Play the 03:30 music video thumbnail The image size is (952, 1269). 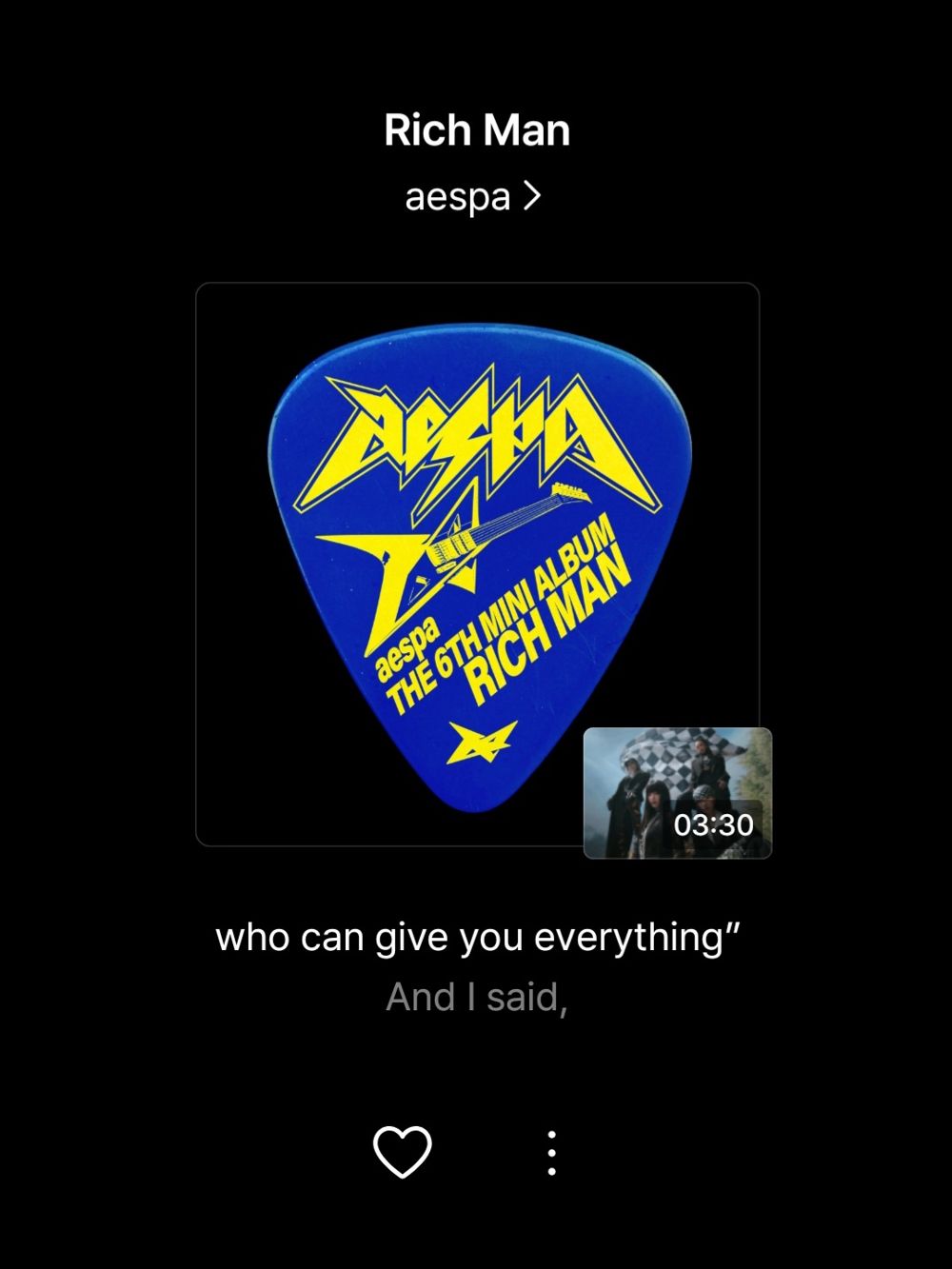pos(677,792)
